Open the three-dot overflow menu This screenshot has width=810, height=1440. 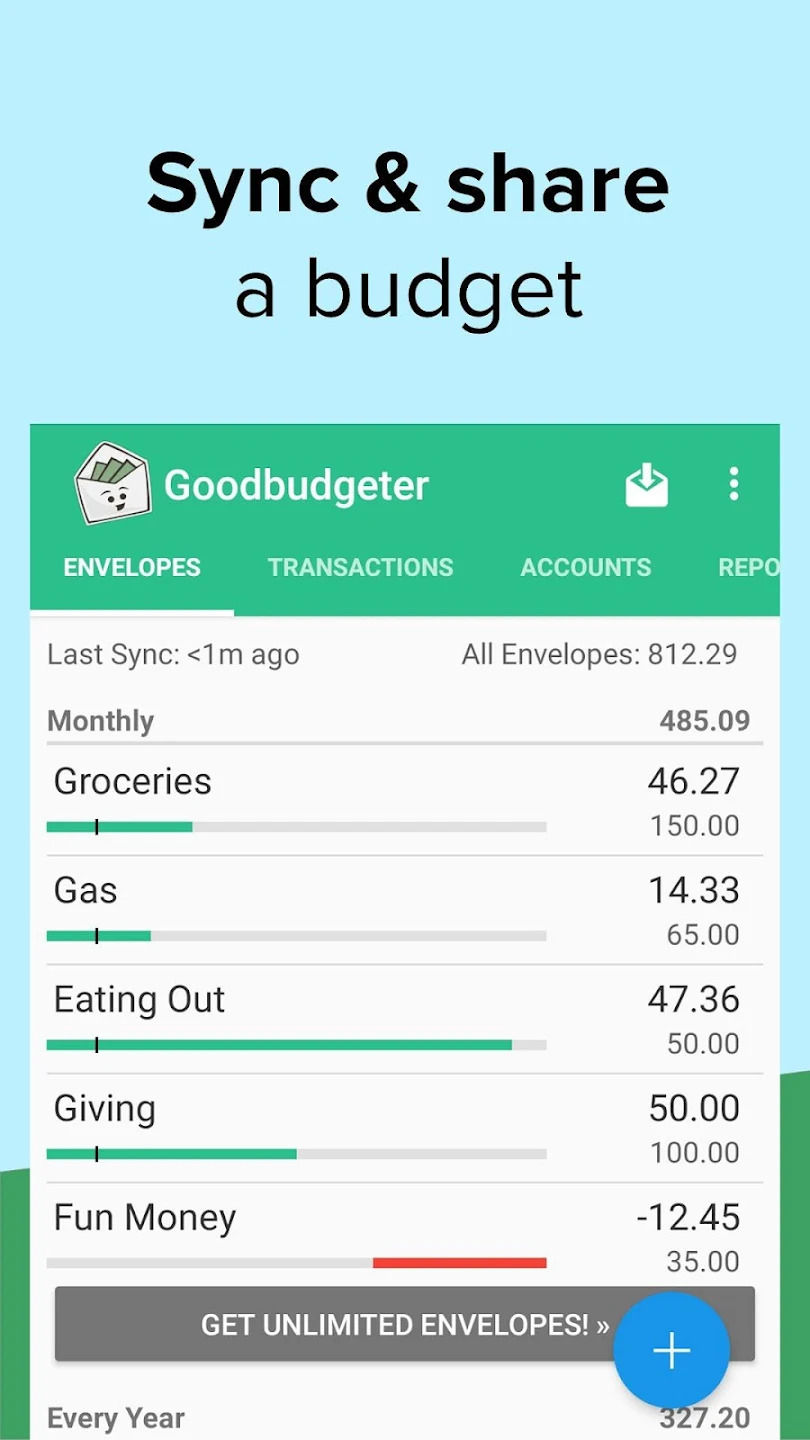click(x=734, y=484)
